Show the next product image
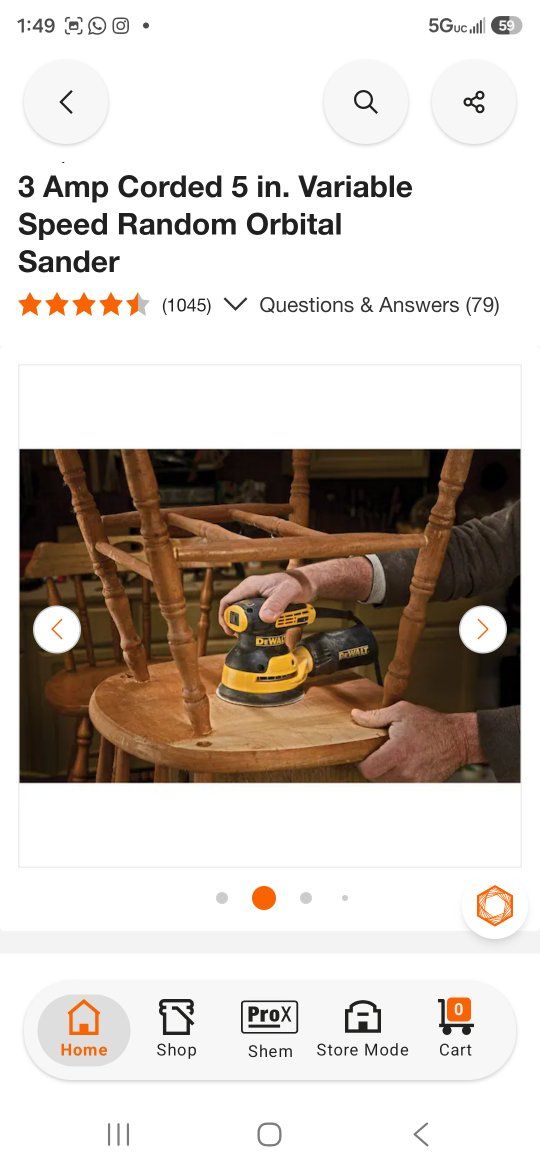 click(x=483, y=630)
